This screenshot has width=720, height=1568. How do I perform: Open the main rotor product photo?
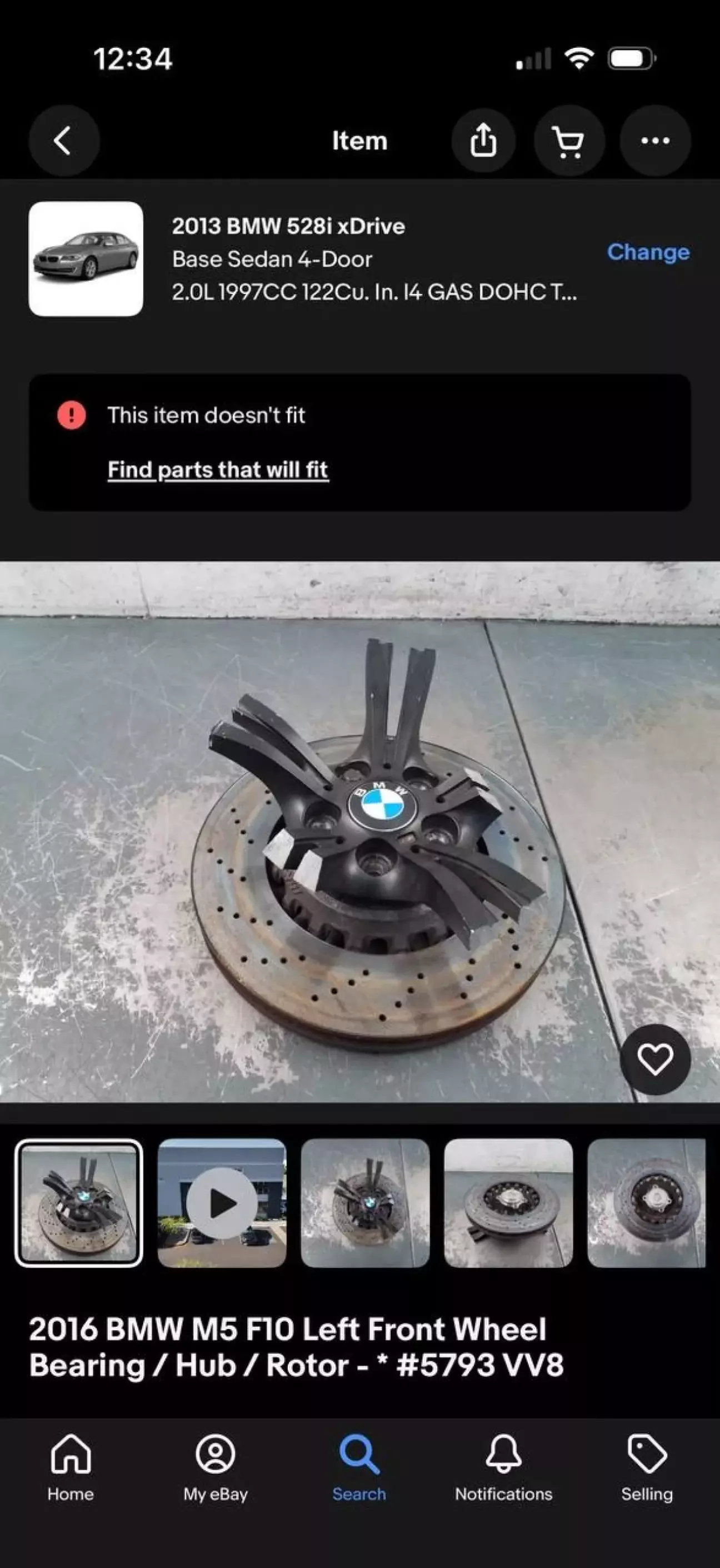359,832
